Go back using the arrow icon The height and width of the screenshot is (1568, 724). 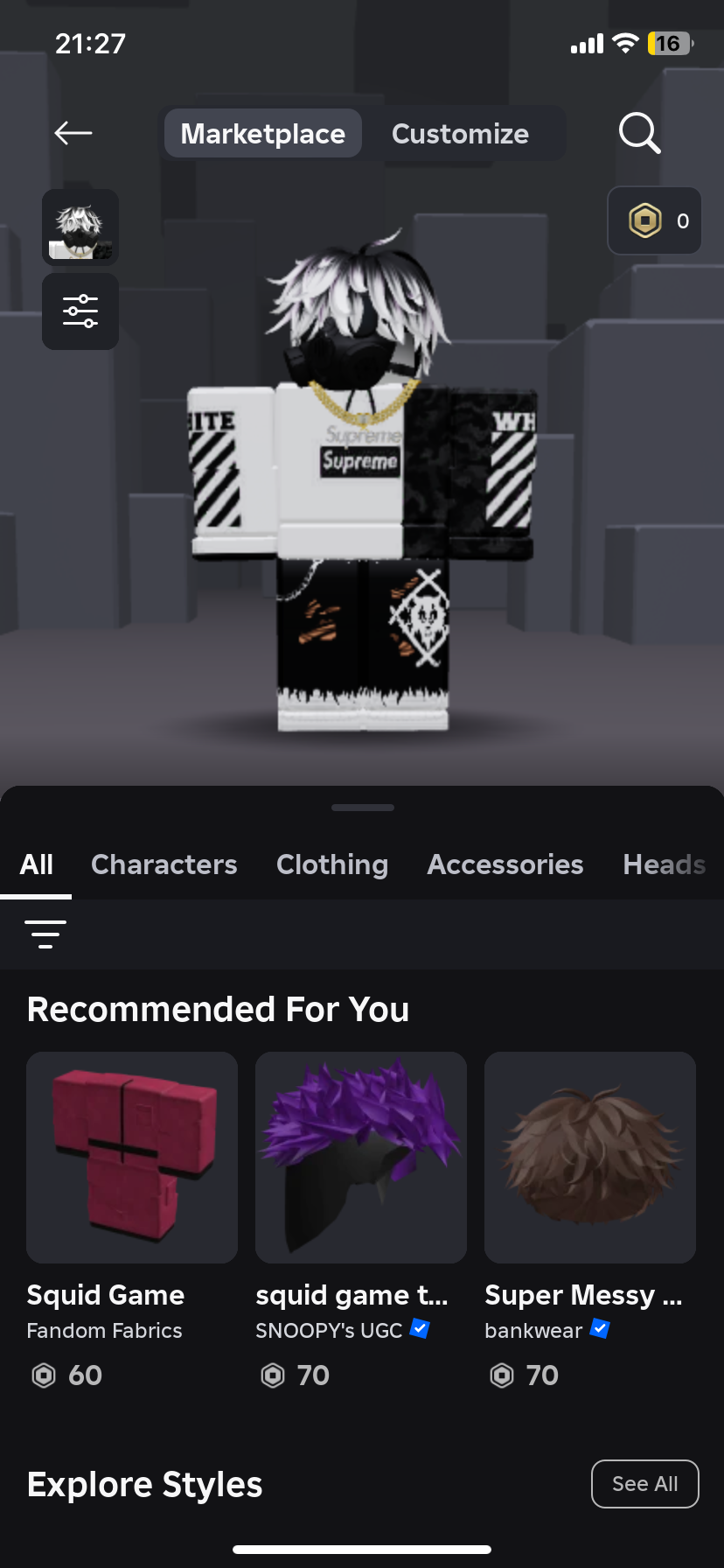pos(73,133)
